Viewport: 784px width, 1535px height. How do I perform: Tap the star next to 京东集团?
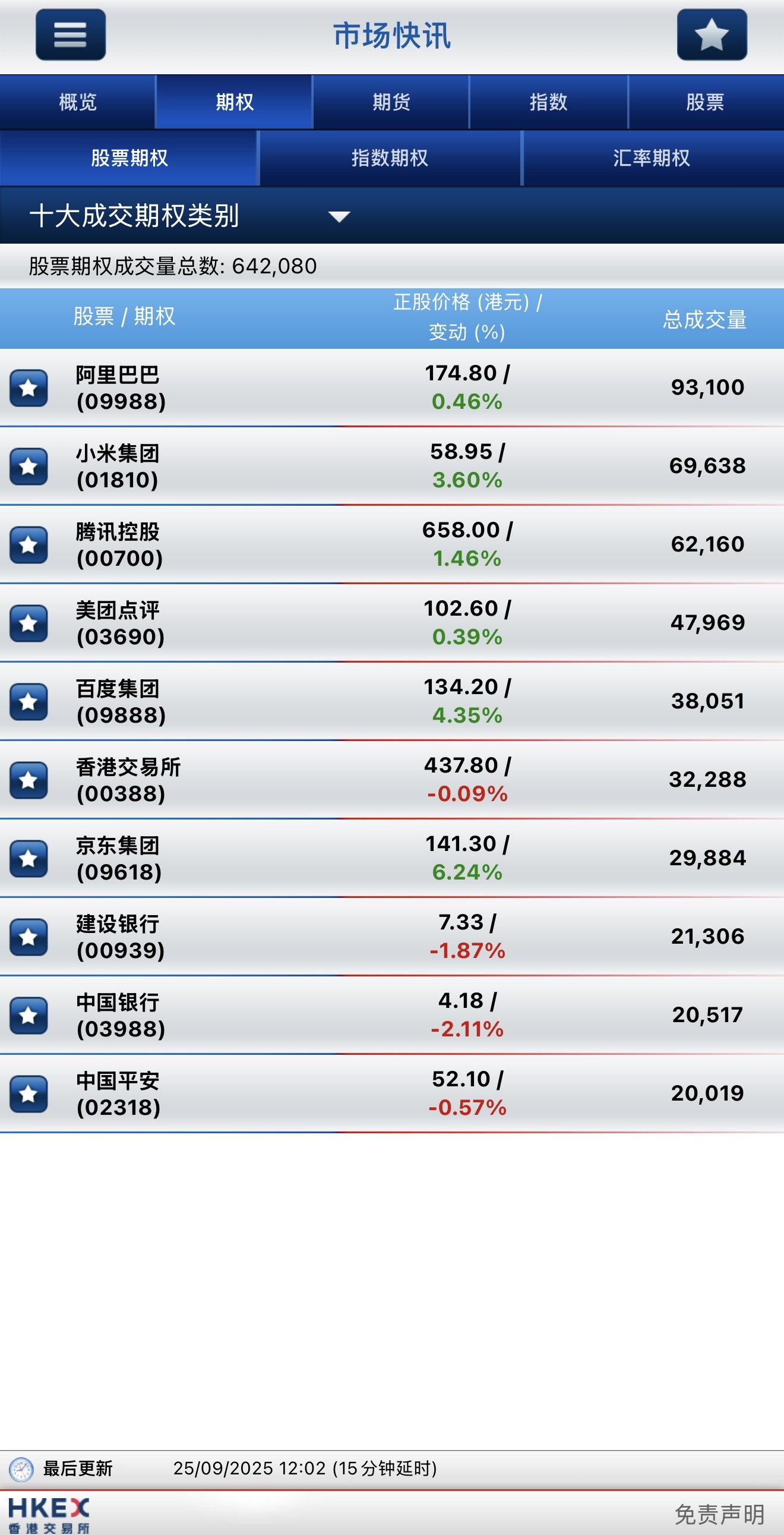coord(29,858)
